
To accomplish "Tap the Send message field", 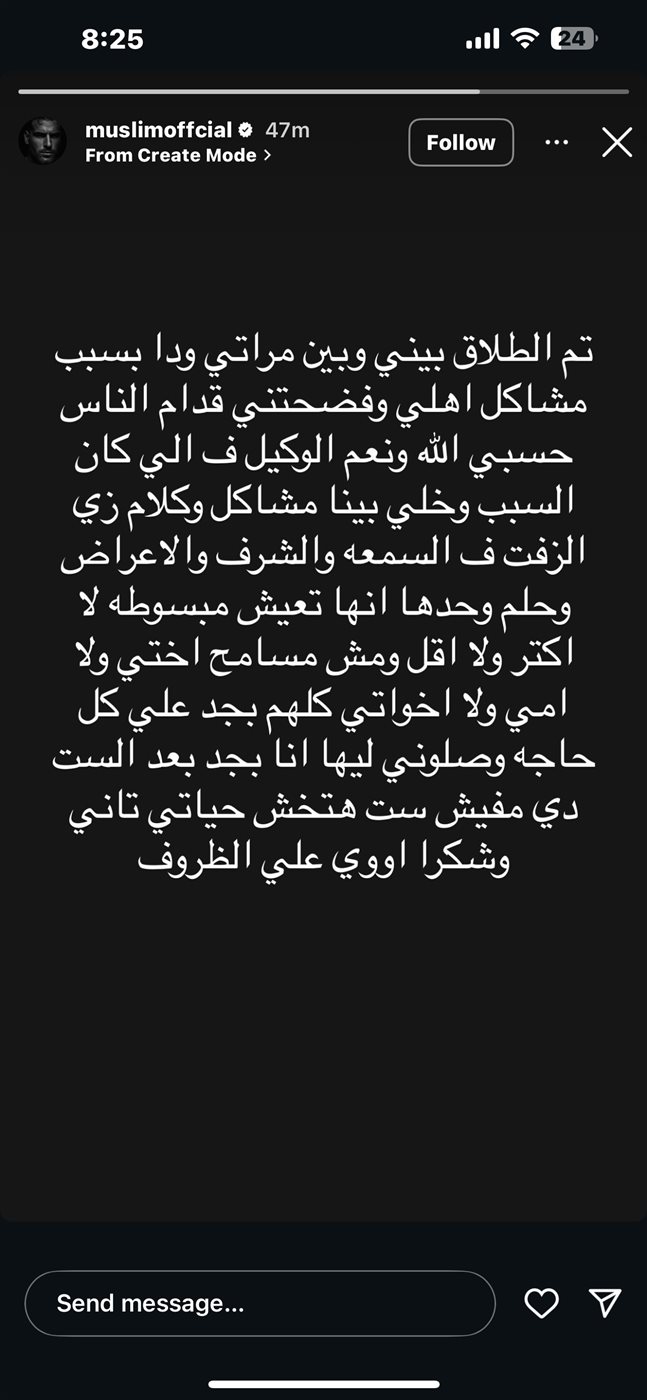I will point(260,1303).
